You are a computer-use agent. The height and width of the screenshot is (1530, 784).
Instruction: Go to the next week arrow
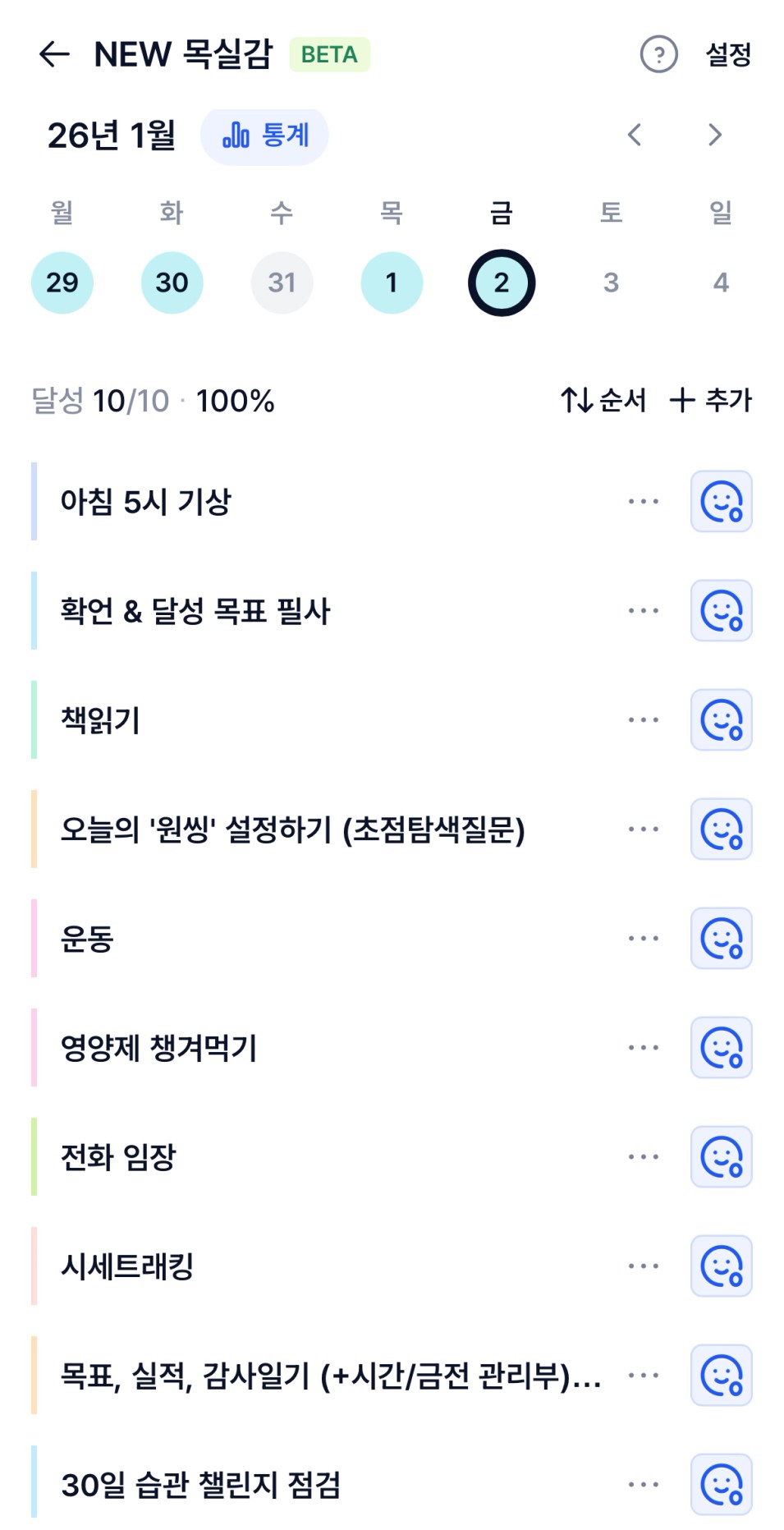[x=715, y=135]
